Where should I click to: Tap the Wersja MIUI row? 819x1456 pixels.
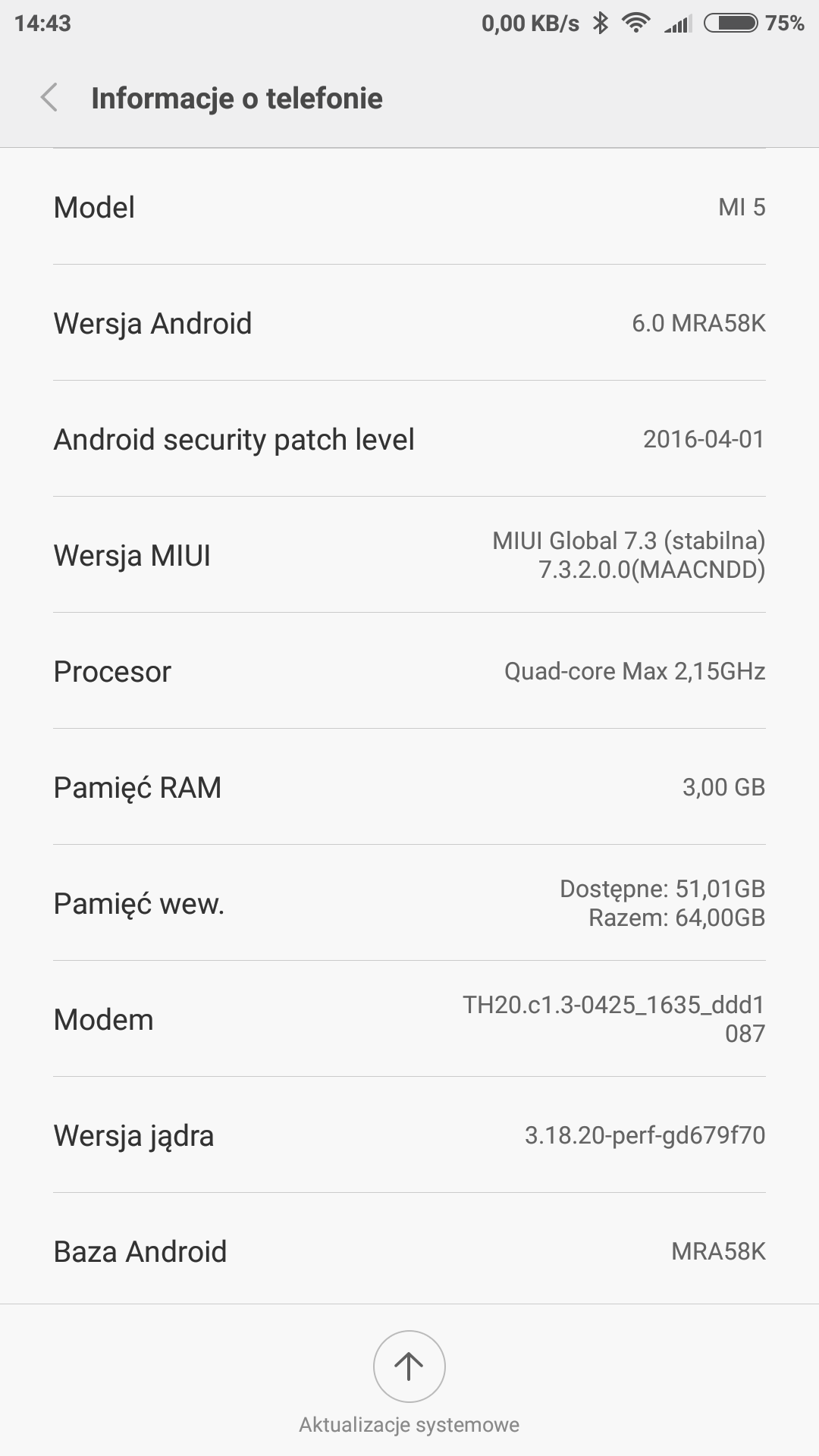[x=409, y=555]
